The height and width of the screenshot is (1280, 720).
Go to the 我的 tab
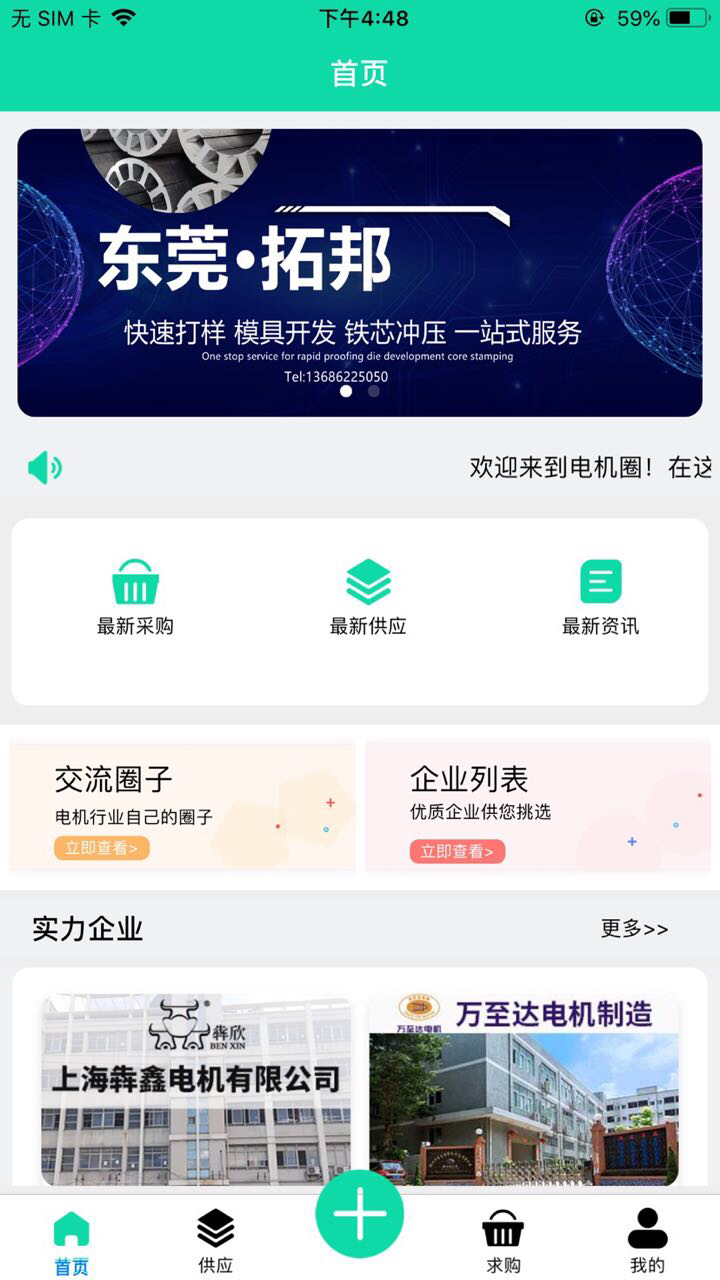pyautogui.click(x=647, y=1242)
